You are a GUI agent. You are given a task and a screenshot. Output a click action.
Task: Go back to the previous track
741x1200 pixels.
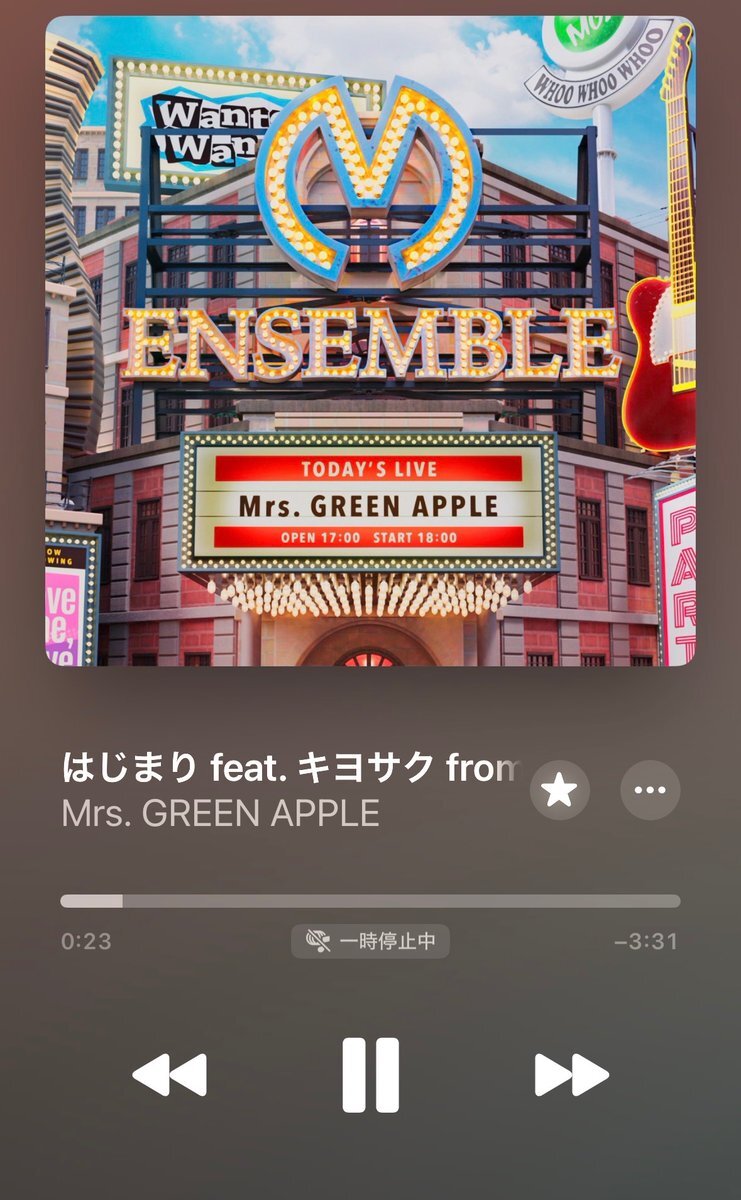[x=169, y=1075]
